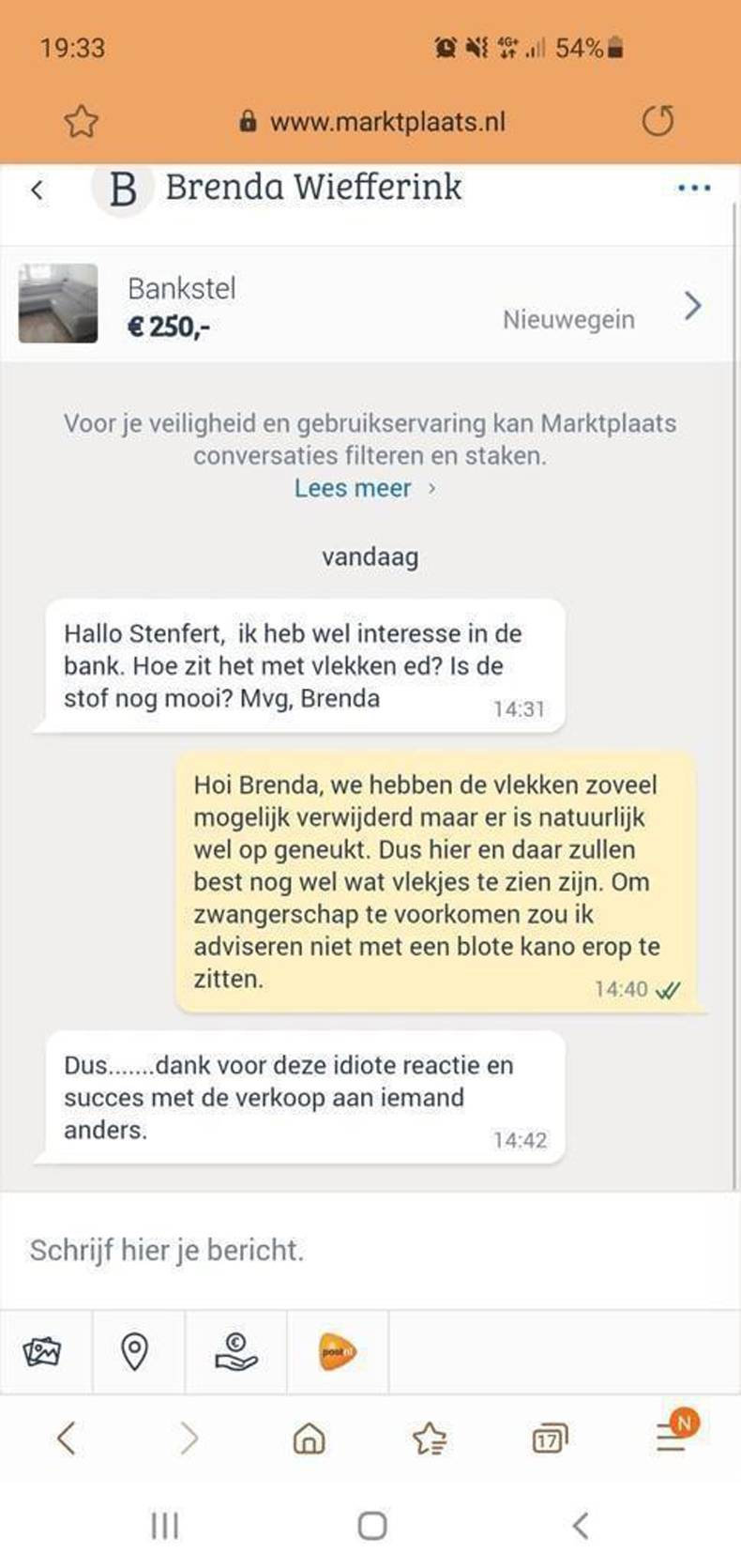741x1568 pixels.
Task: Attach a photo to the message
Action: (x=42, y=1352)
